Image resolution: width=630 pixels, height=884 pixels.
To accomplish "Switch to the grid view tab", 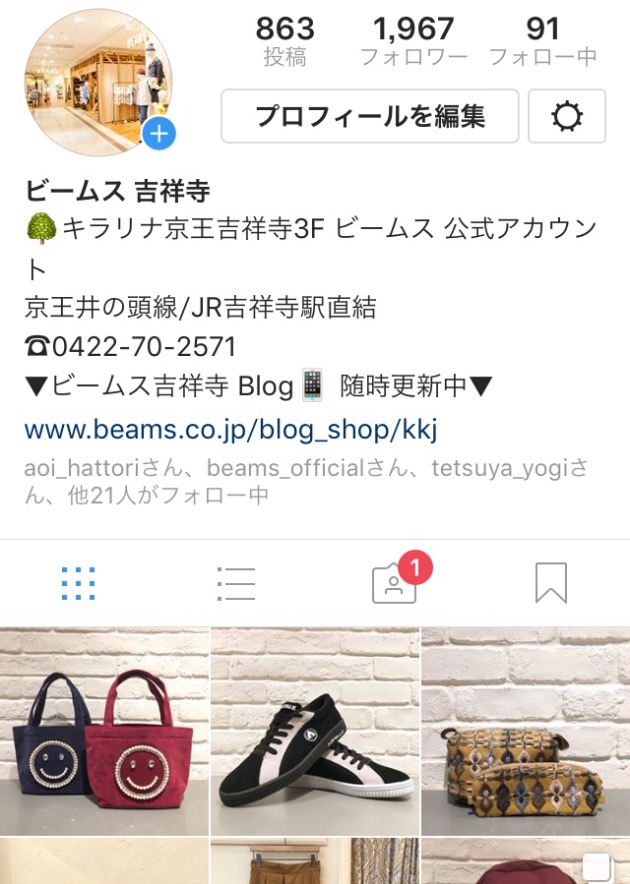I will pyautogui.click(x=78, y=583).
